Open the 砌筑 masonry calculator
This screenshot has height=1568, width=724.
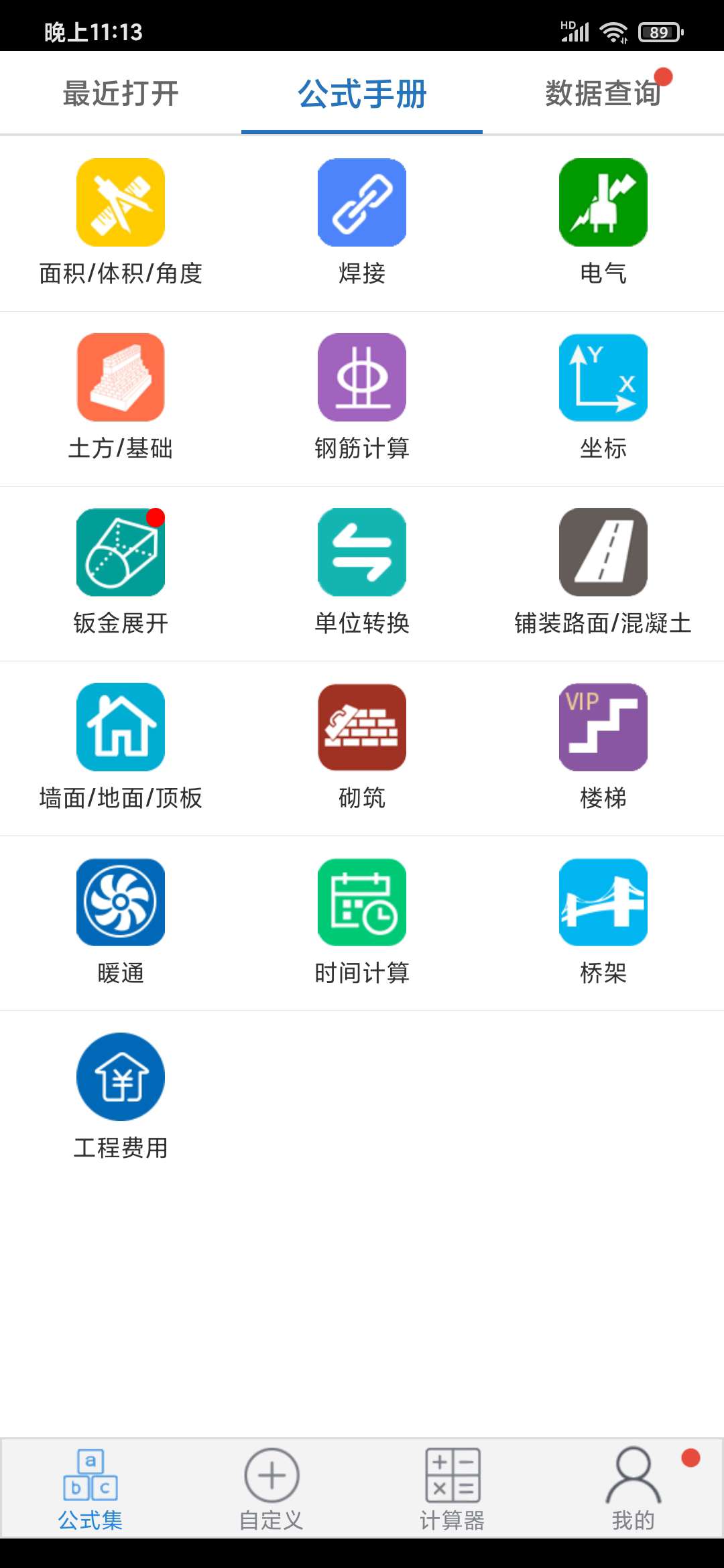[361, 728]
